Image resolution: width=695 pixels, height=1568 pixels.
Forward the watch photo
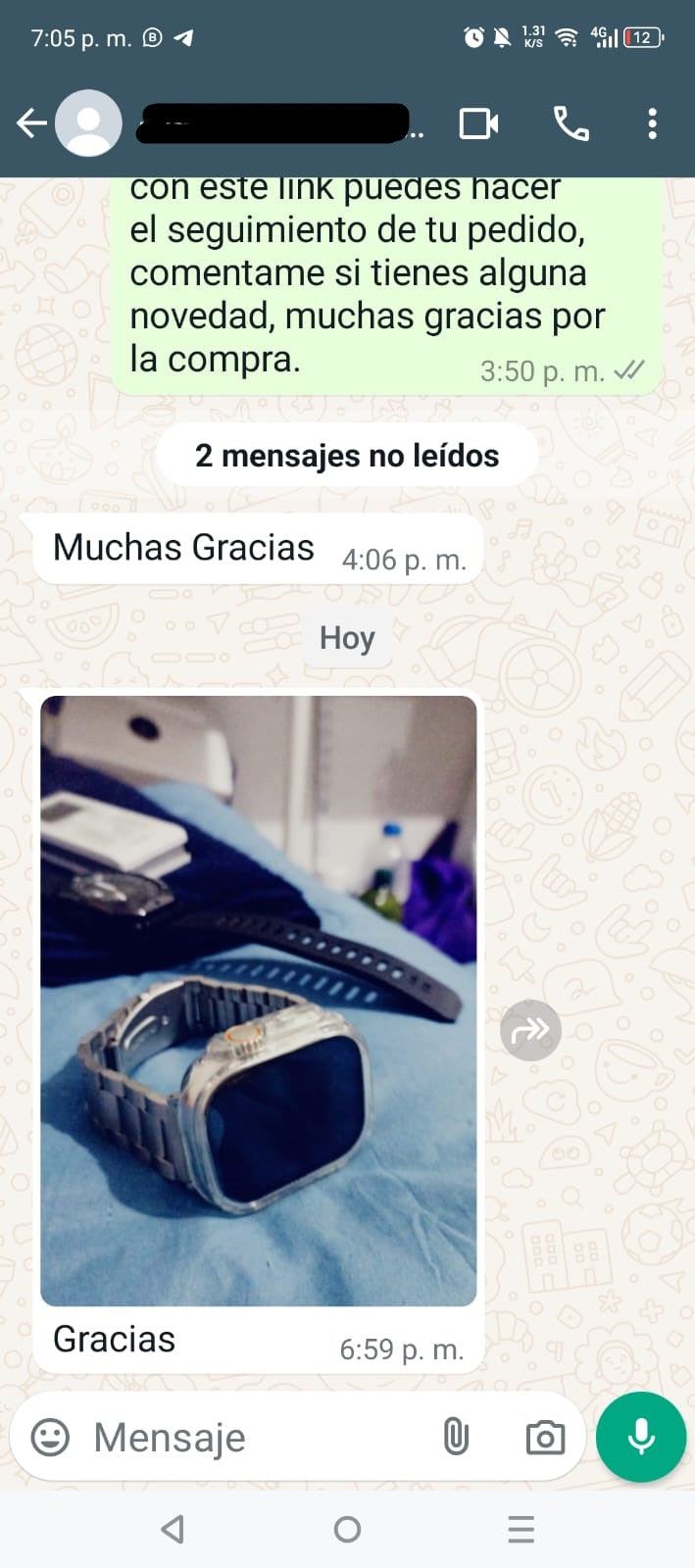click(530, 1030)
